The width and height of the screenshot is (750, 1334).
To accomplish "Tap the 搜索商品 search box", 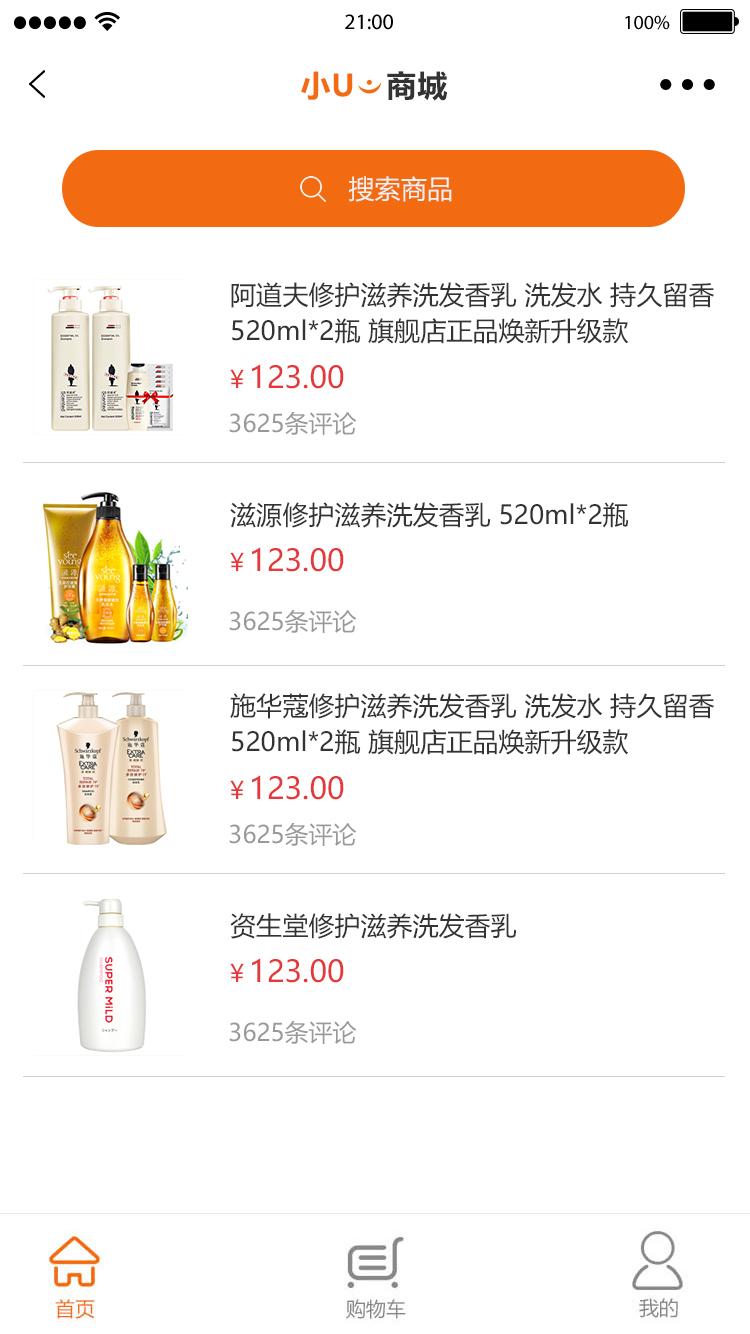I will [x=373, y=189].
